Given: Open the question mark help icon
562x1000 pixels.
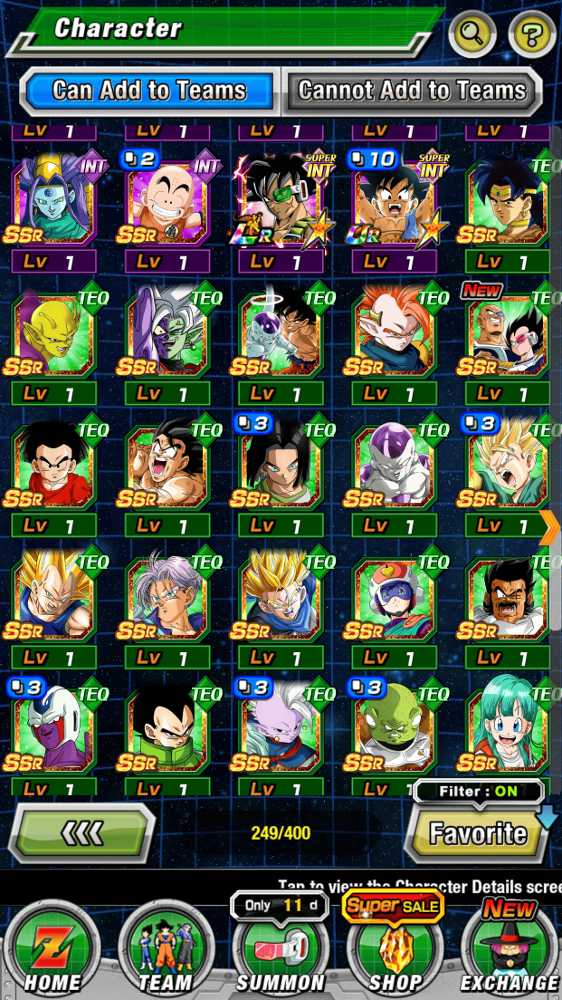Looking at the screenshot, I should click(x=532, y=33).
